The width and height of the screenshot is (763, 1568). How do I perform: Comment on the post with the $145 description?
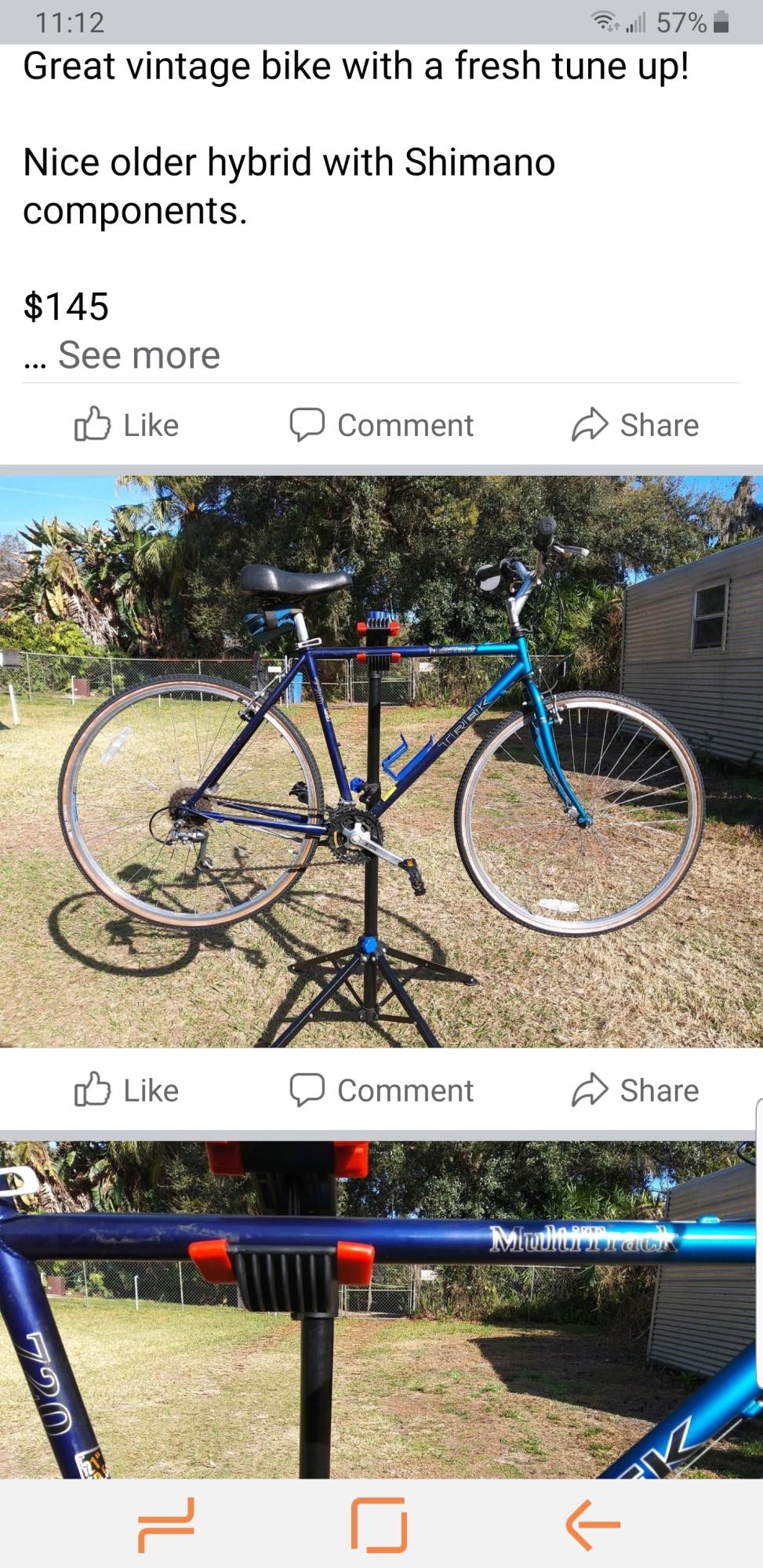[x=382, y=425]
